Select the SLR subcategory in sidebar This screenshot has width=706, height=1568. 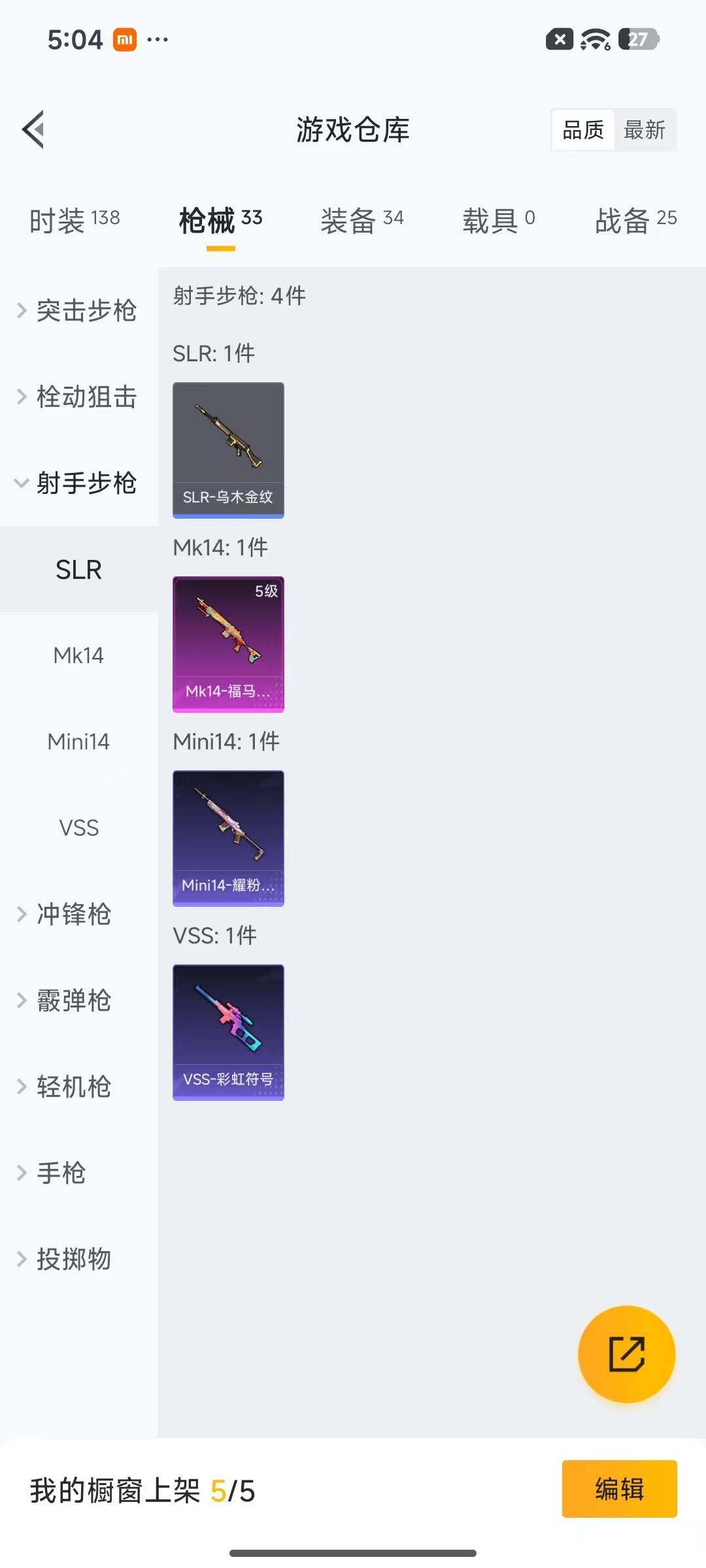[78, 570]
